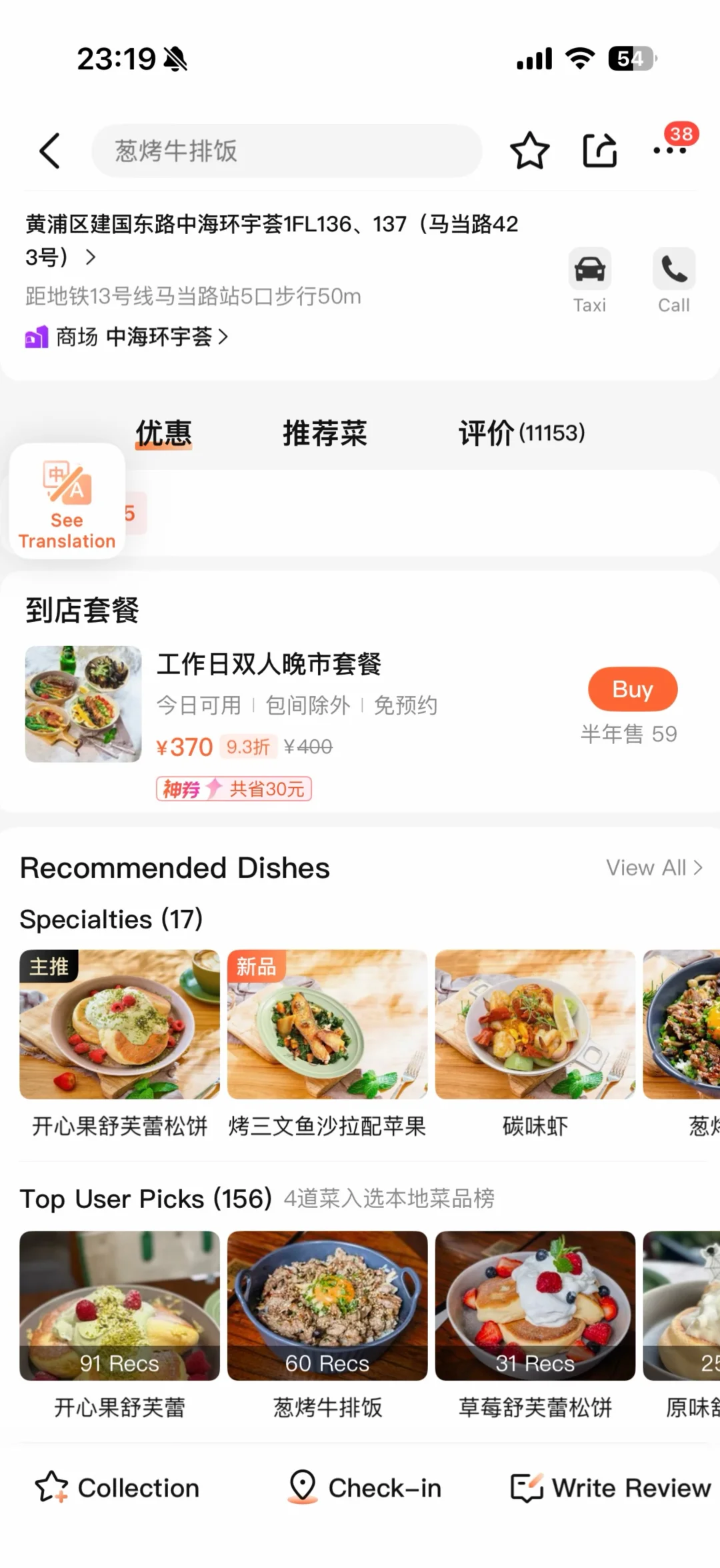
Task: Hail a ride with the Taxi icon
Action: coord(589,269)
